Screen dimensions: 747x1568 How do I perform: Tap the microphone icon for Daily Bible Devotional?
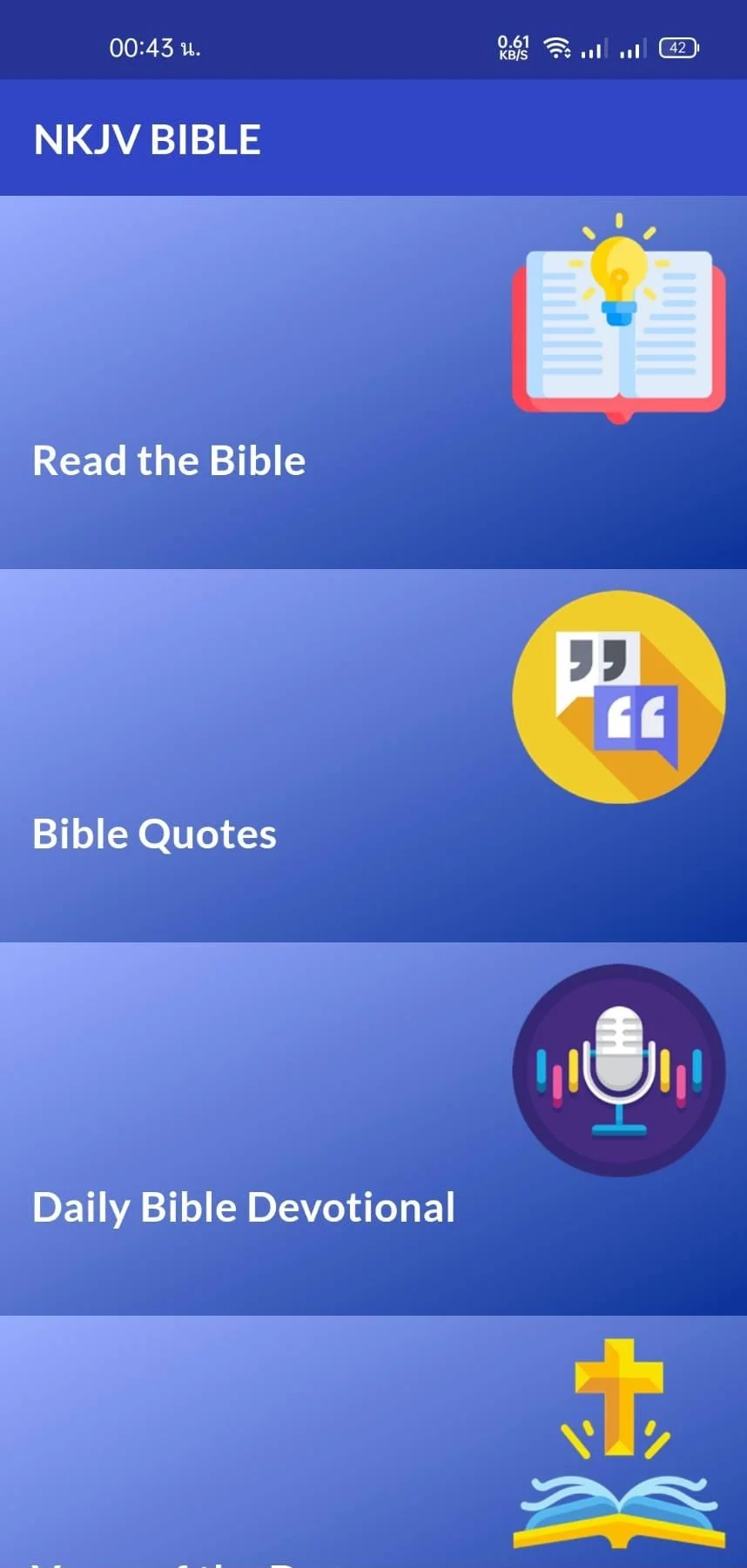click(x=618, y=1070)
